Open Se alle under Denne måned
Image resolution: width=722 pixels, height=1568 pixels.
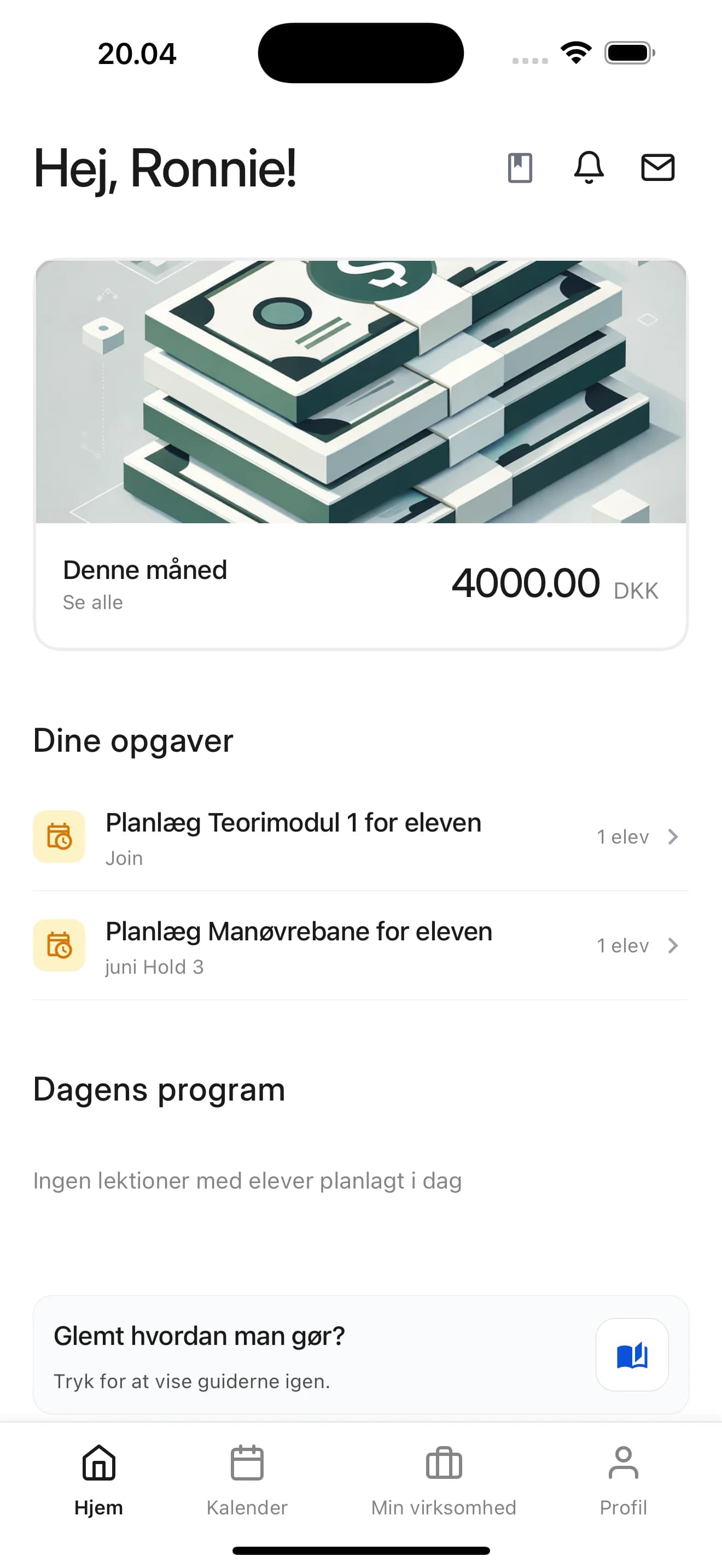click(92, 602)
